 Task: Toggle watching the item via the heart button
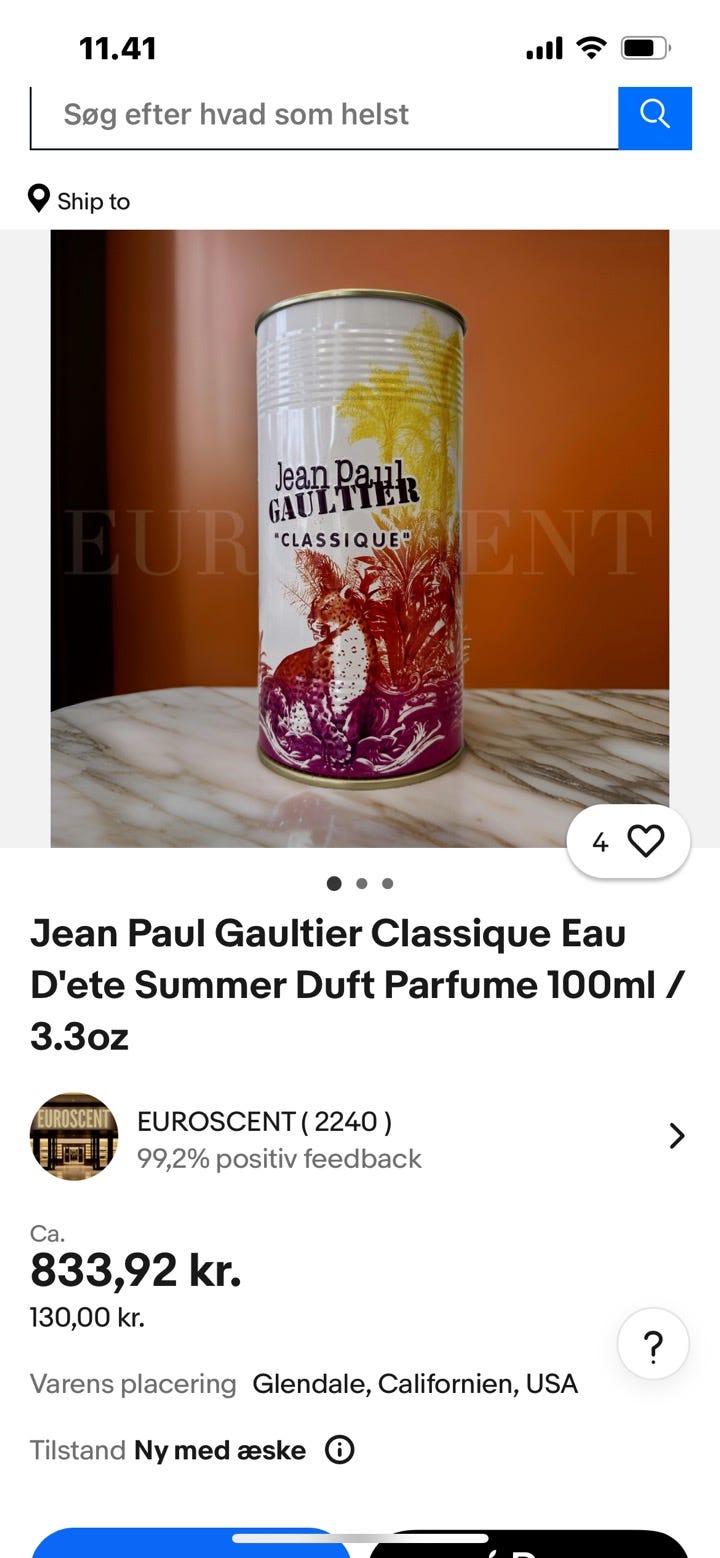pos(648,841)
